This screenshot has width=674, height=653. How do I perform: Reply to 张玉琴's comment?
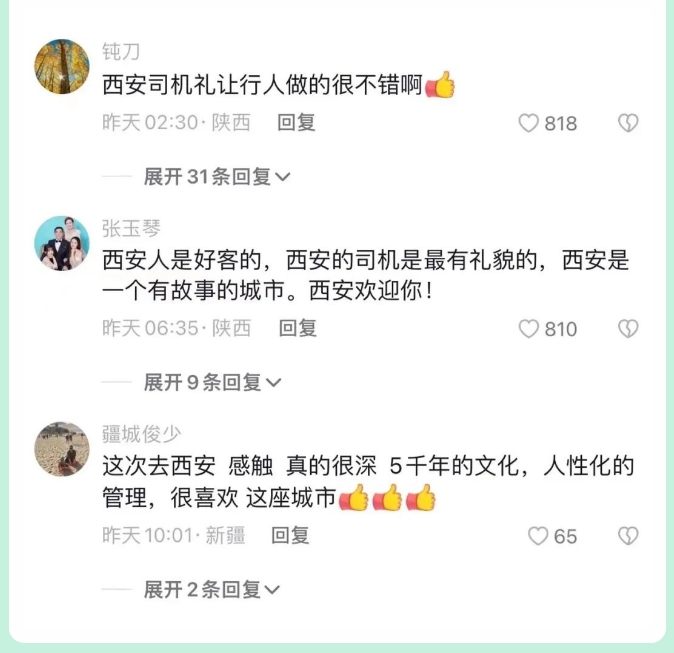tap(297, 328)
